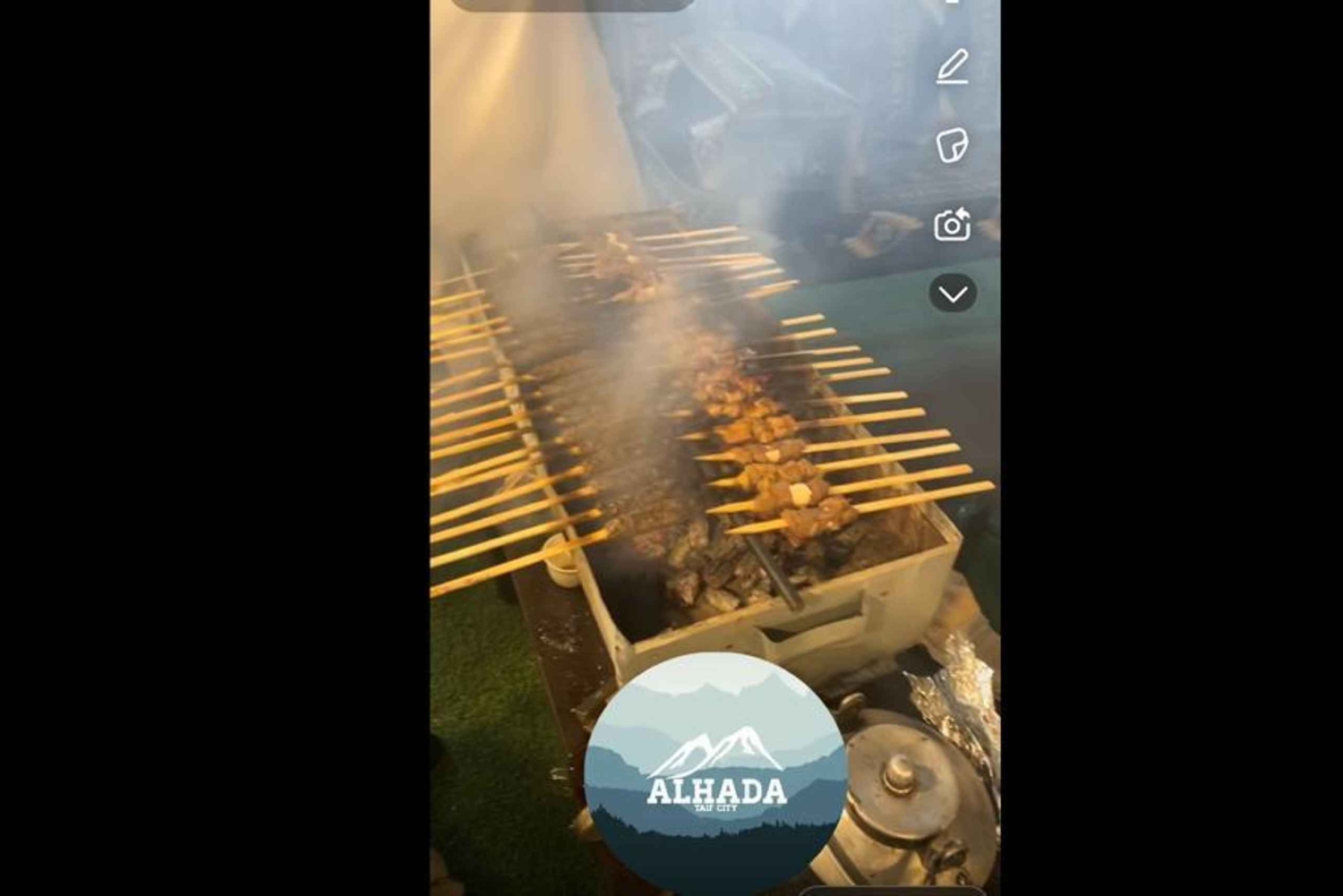This screenshot has height=896, width=1343.
Task: Tap the camera retake icon
Action: (952, 224)
